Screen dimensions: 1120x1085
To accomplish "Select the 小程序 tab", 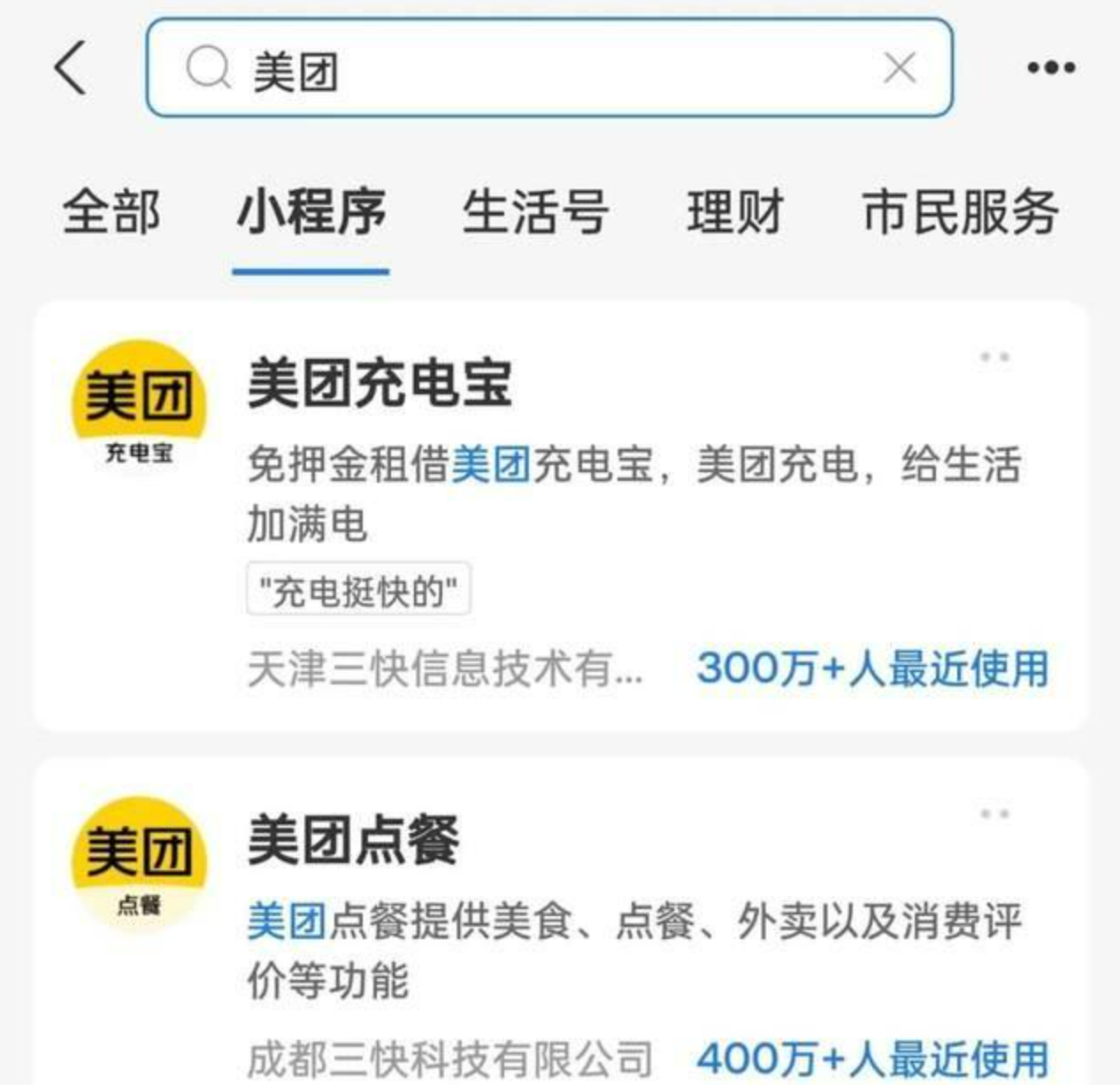I will click(x=311, y=212).
